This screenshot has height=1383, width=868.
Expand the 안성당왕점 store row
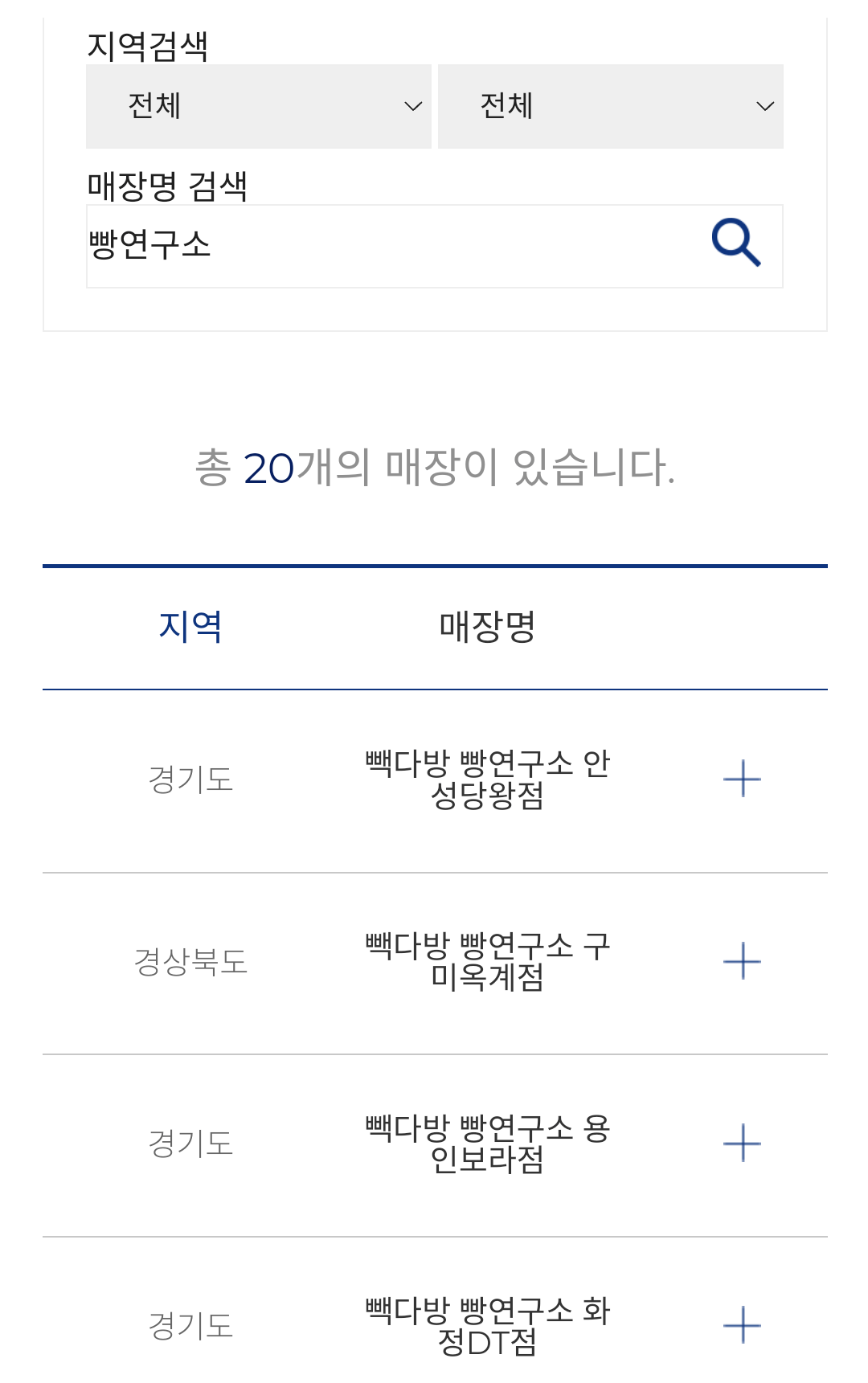coord(741,779)
